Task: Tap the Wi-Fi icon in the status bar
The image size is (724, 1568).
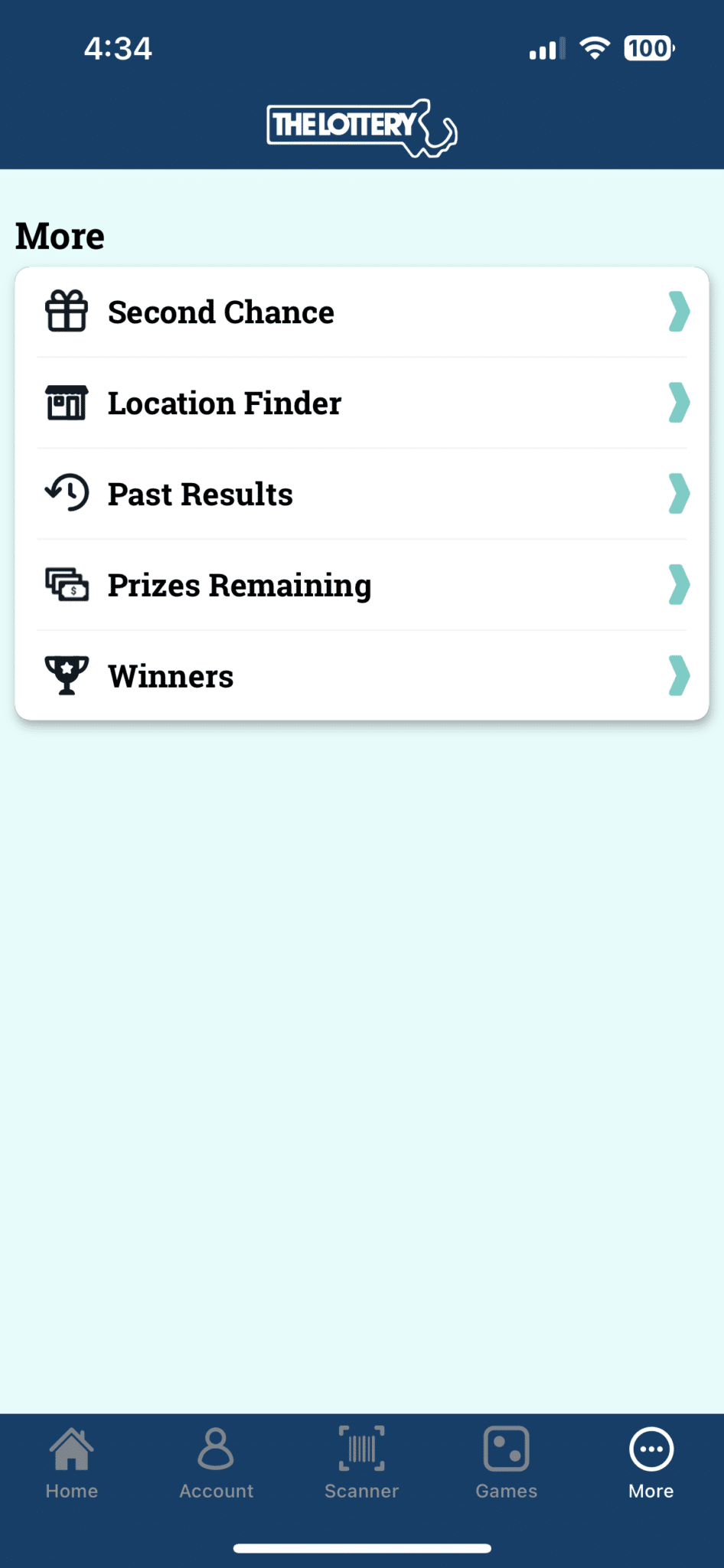Action: 595,47
